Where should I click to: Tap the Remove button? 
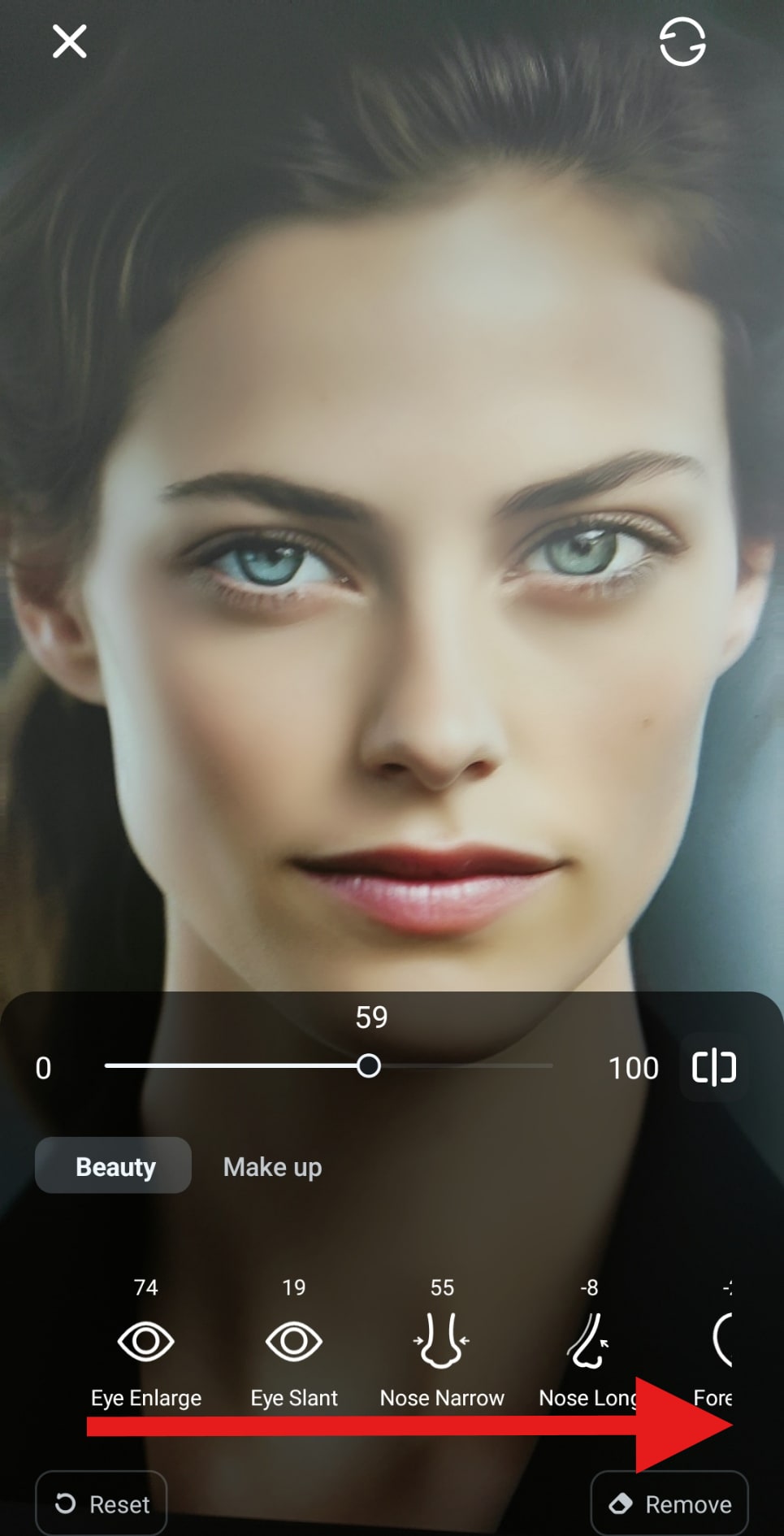(669, 1504)
